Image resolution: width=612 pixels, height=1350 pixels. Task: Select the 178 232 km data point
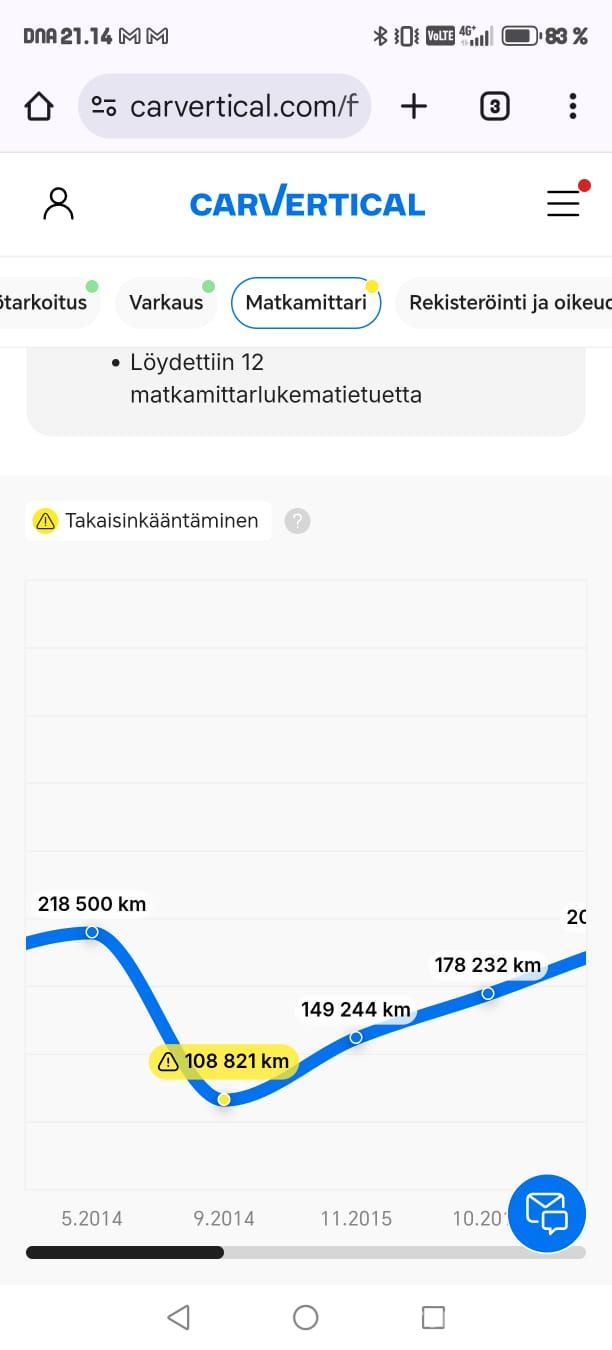[x=488, y=993]
